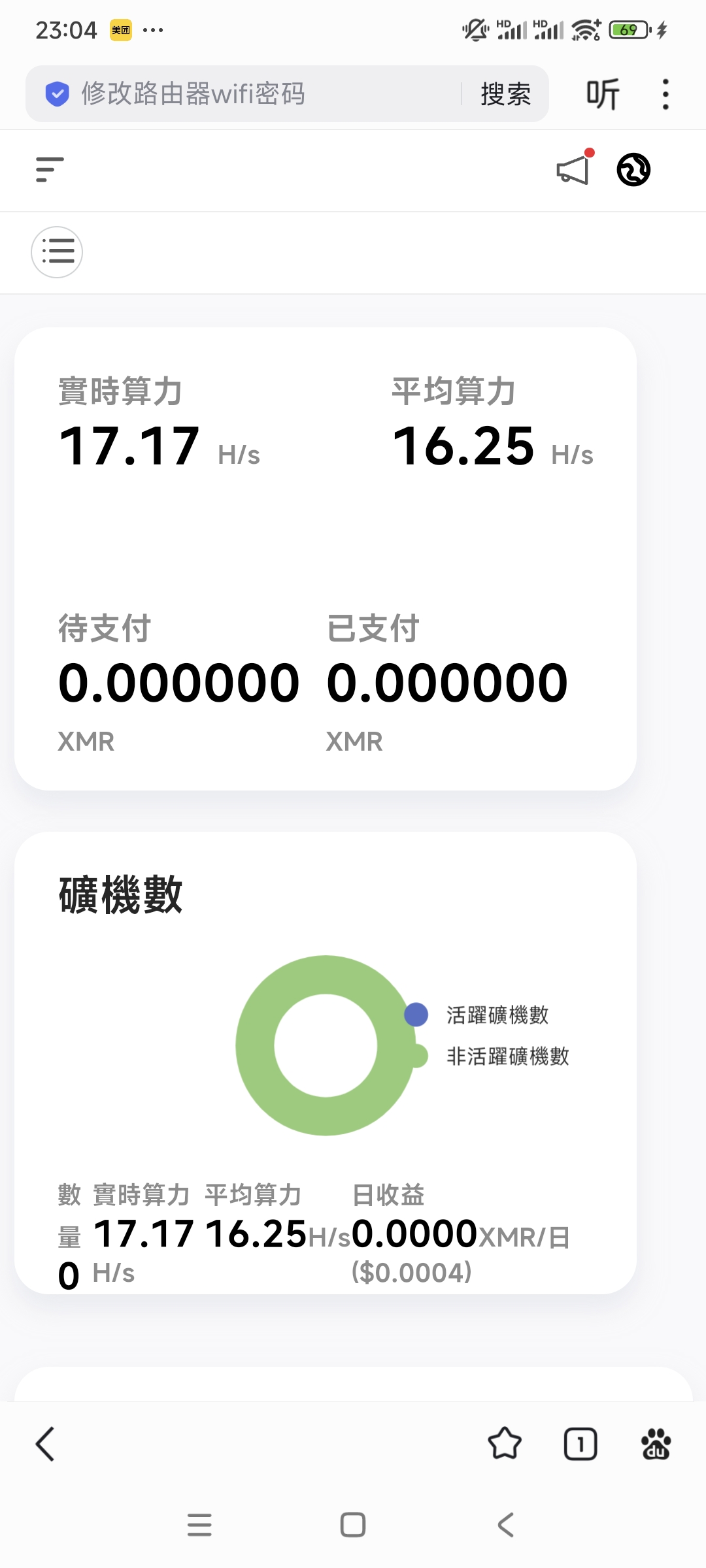The height and width of the screenshot is (1568, 706).
Task: Open system recent apps
Action: [199, 1525]
